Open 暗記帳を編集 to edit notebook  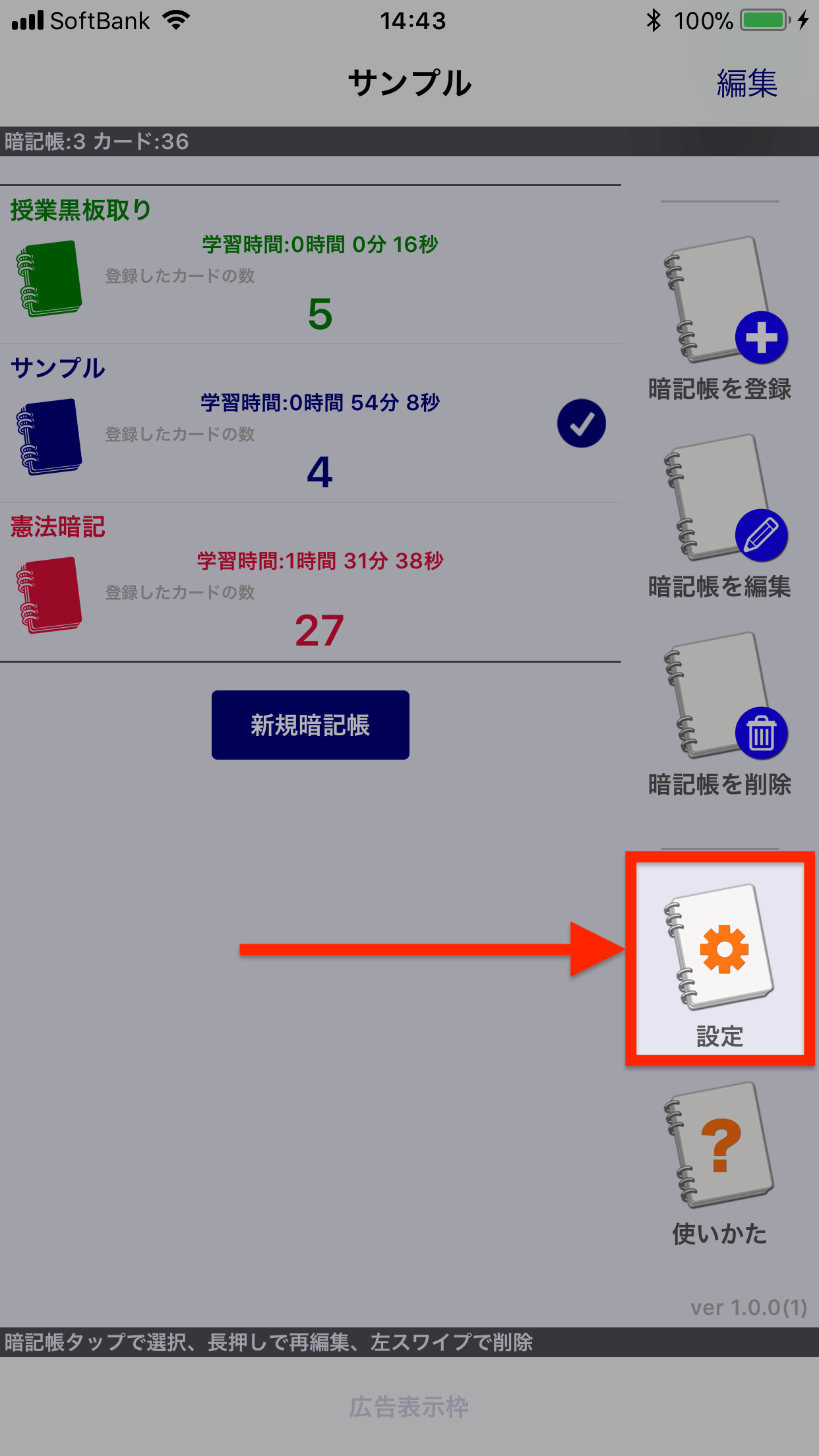point(719,516)
